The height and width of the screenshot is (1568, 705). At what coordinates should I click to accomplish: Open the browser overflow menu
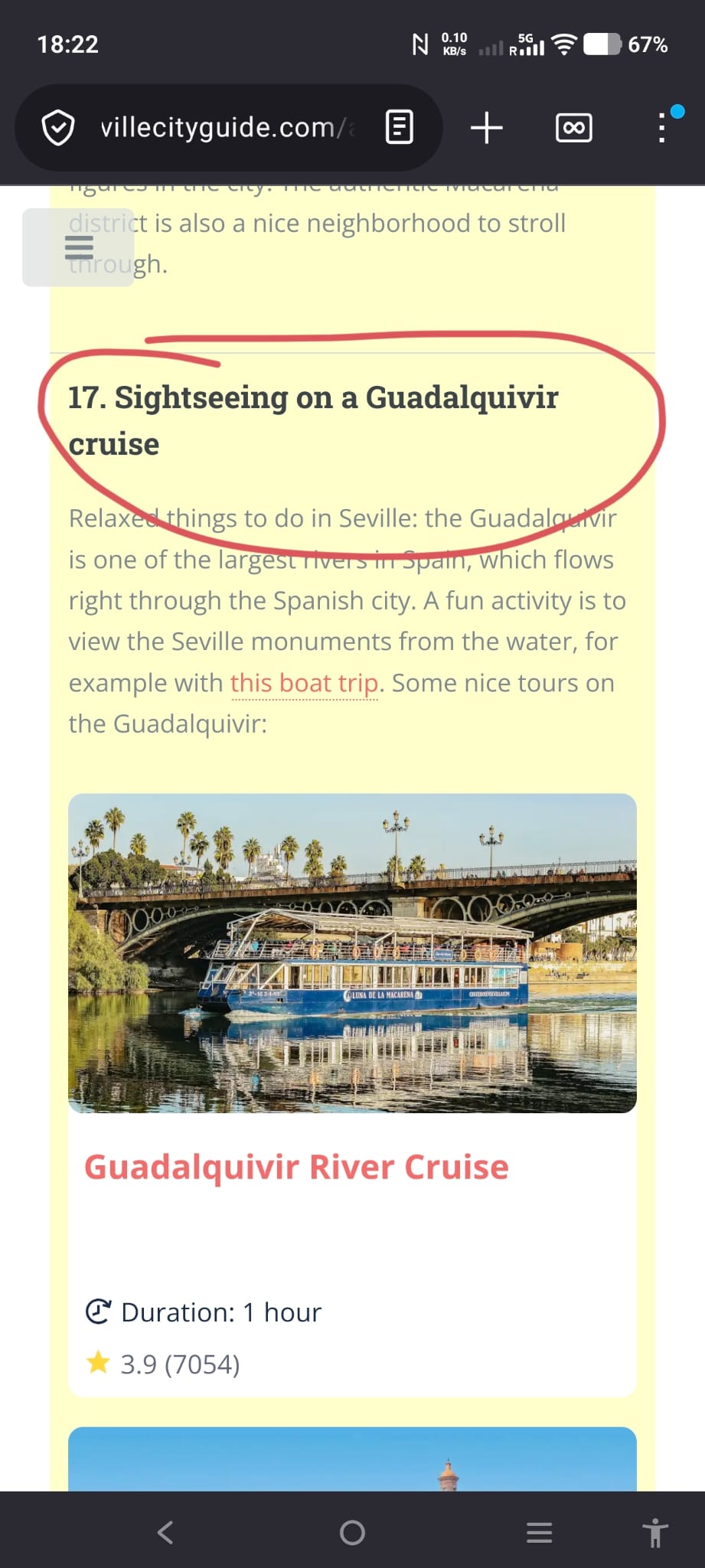(x=662, y=127)
